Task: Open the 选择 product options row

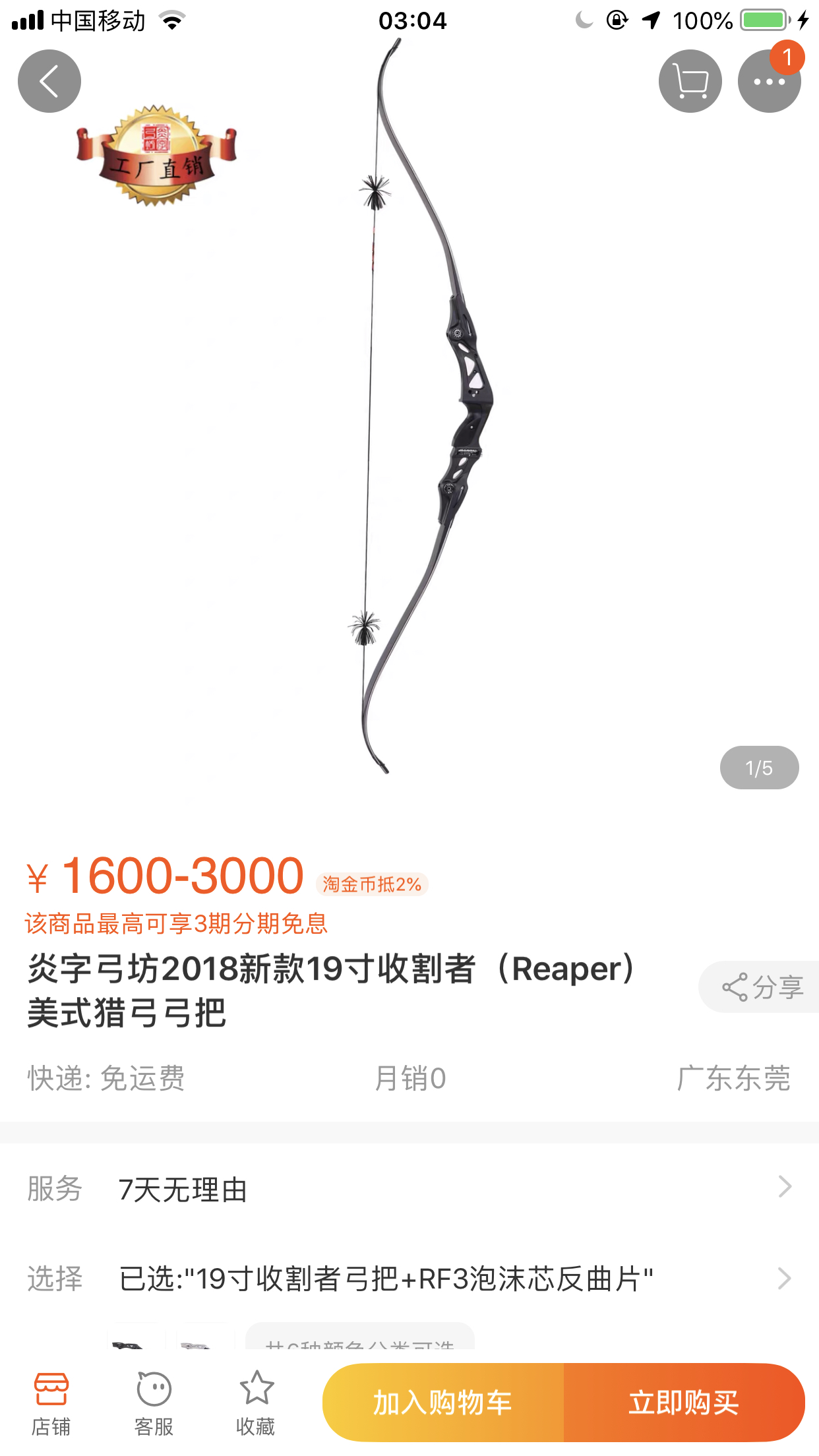Action: click(409, 1279)
